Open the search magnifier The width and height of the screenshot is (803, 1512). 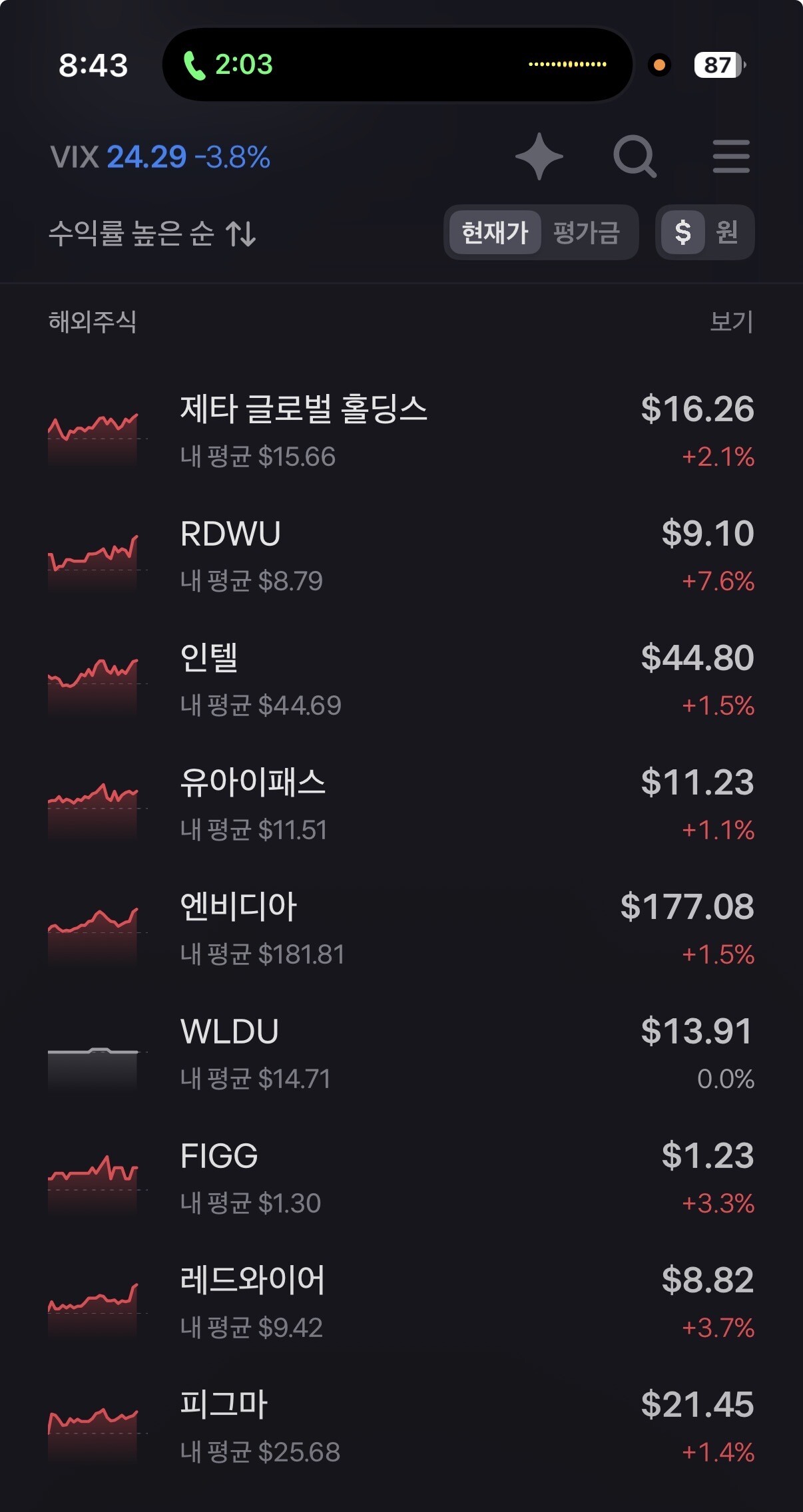(x=635, y=157)
